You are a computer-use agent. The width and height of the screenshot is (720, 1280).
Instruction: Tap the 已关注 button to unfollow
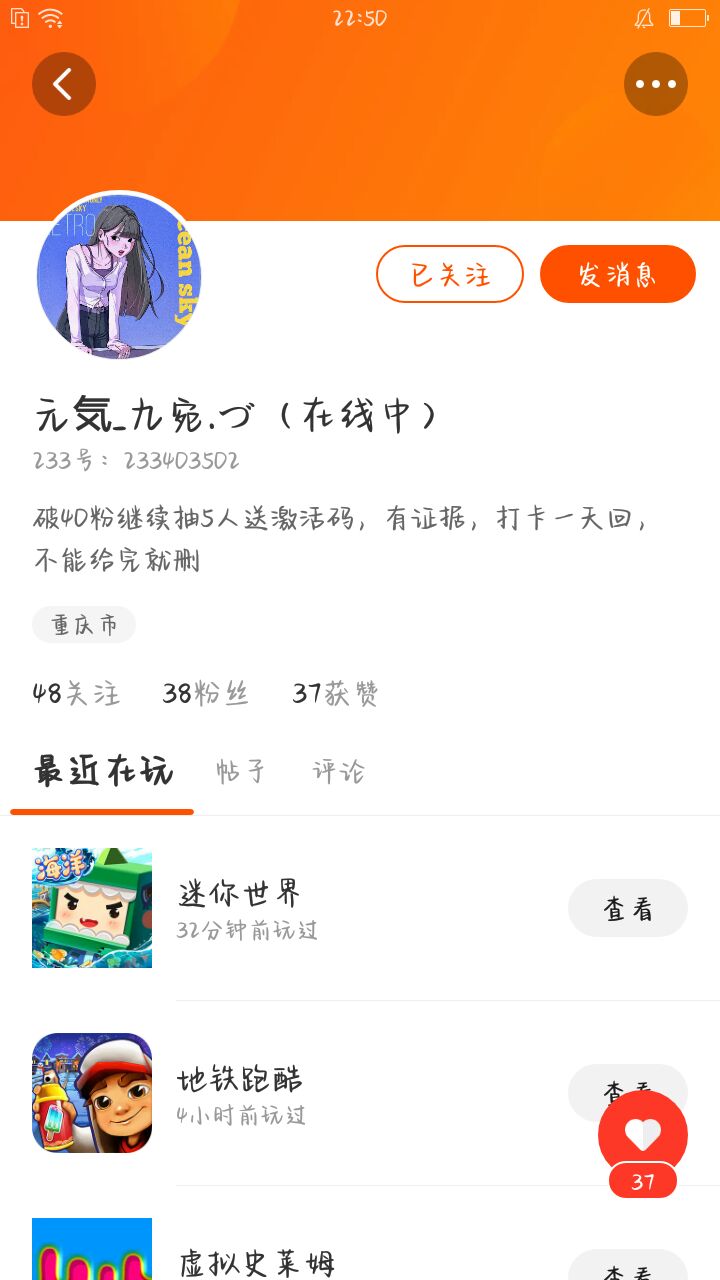450,274
